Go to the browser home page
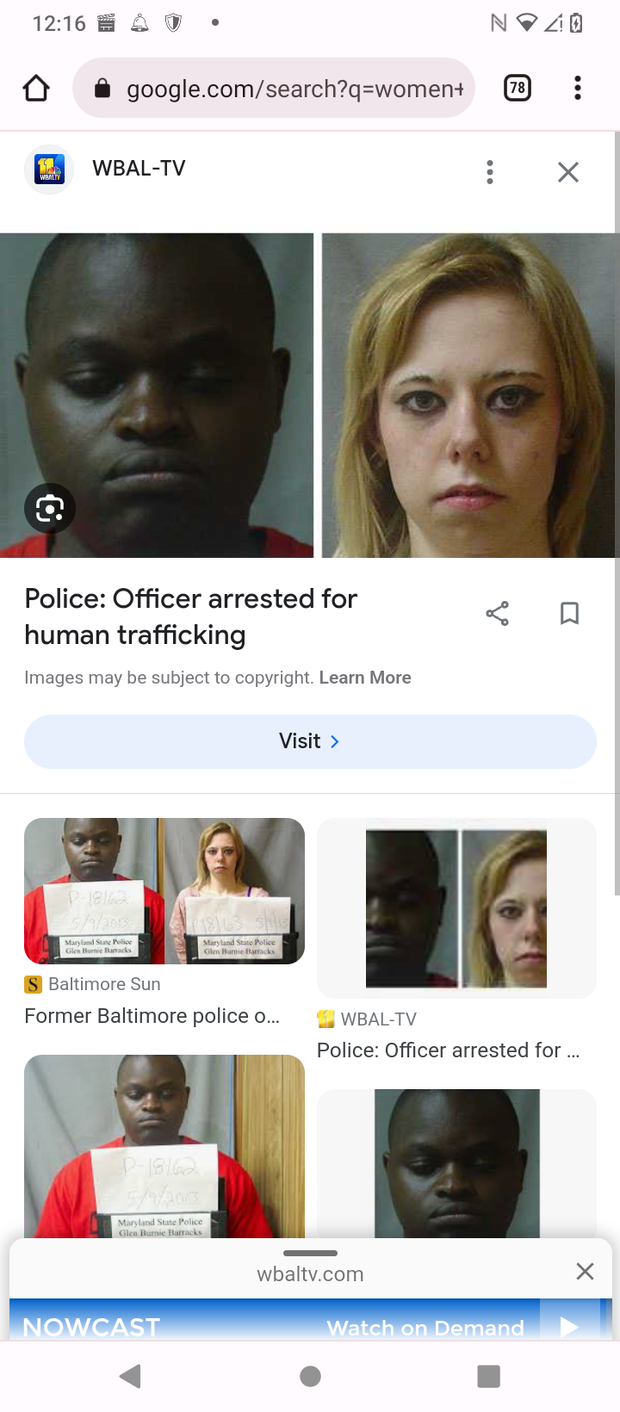Image resolution: width=620 pixels, height=1412 pixels. (36, 89)
